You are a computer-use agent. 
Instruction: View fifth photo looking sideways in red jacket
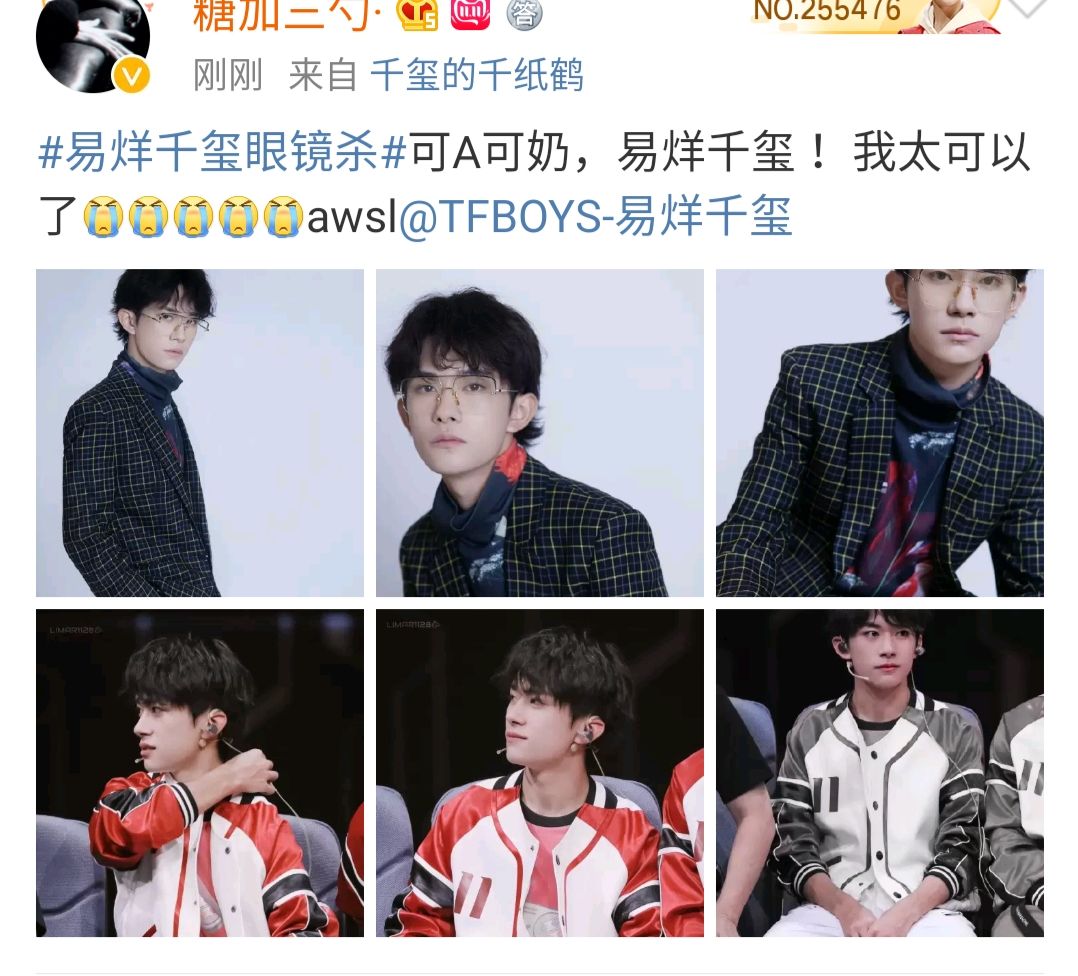pos(540,773)
